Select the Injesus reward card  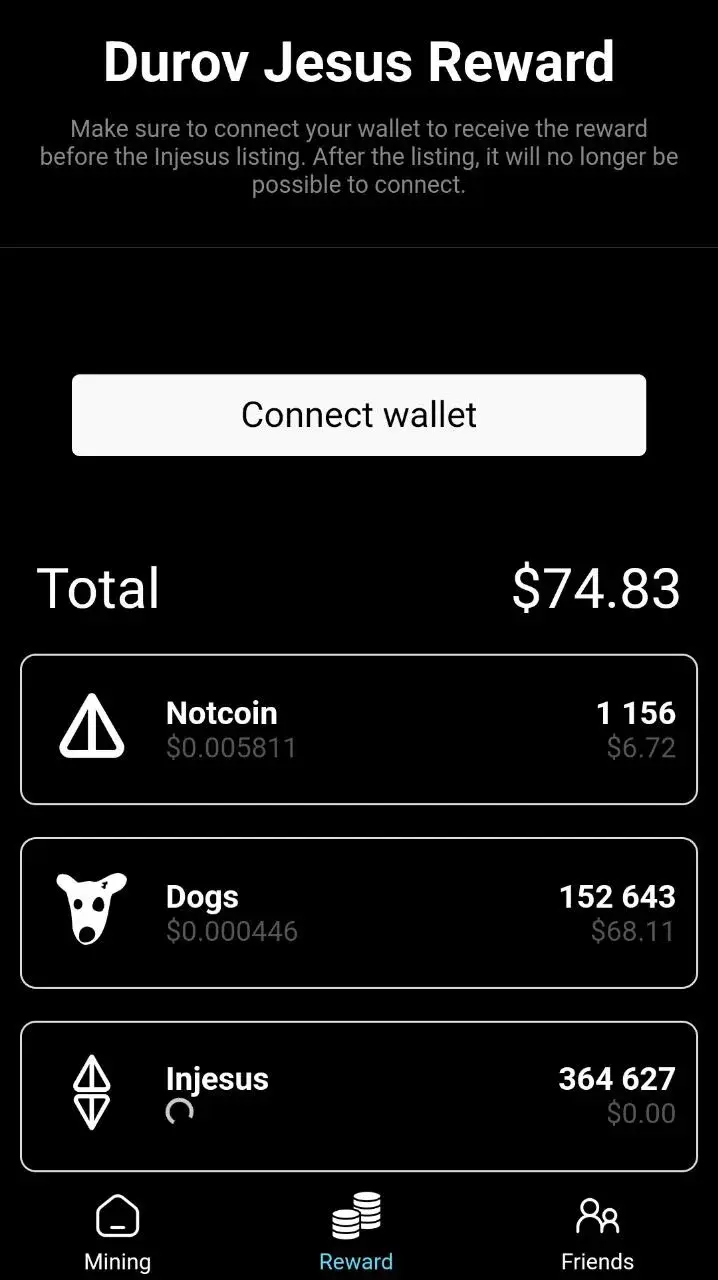[359, 1096]
